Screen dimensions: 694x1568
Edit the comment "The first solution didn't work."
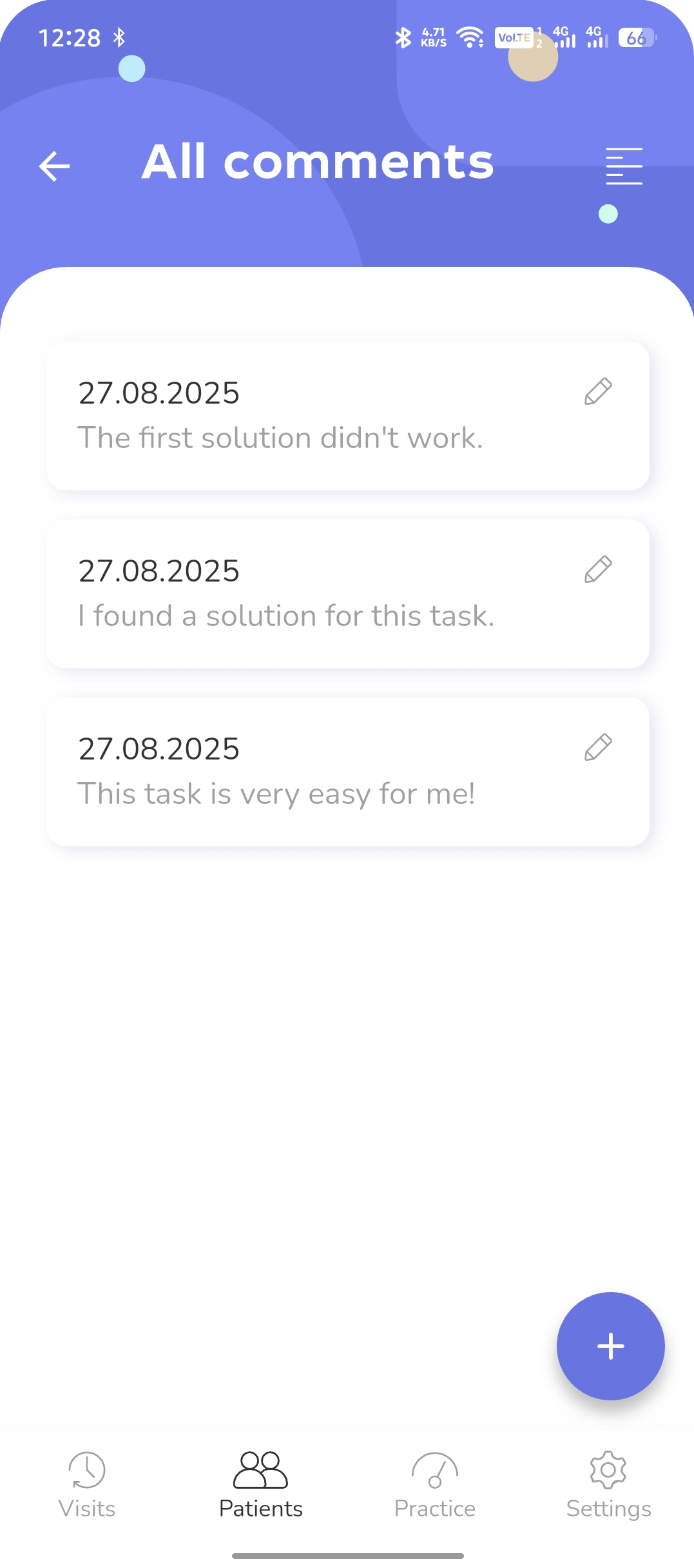click(597, 392)
